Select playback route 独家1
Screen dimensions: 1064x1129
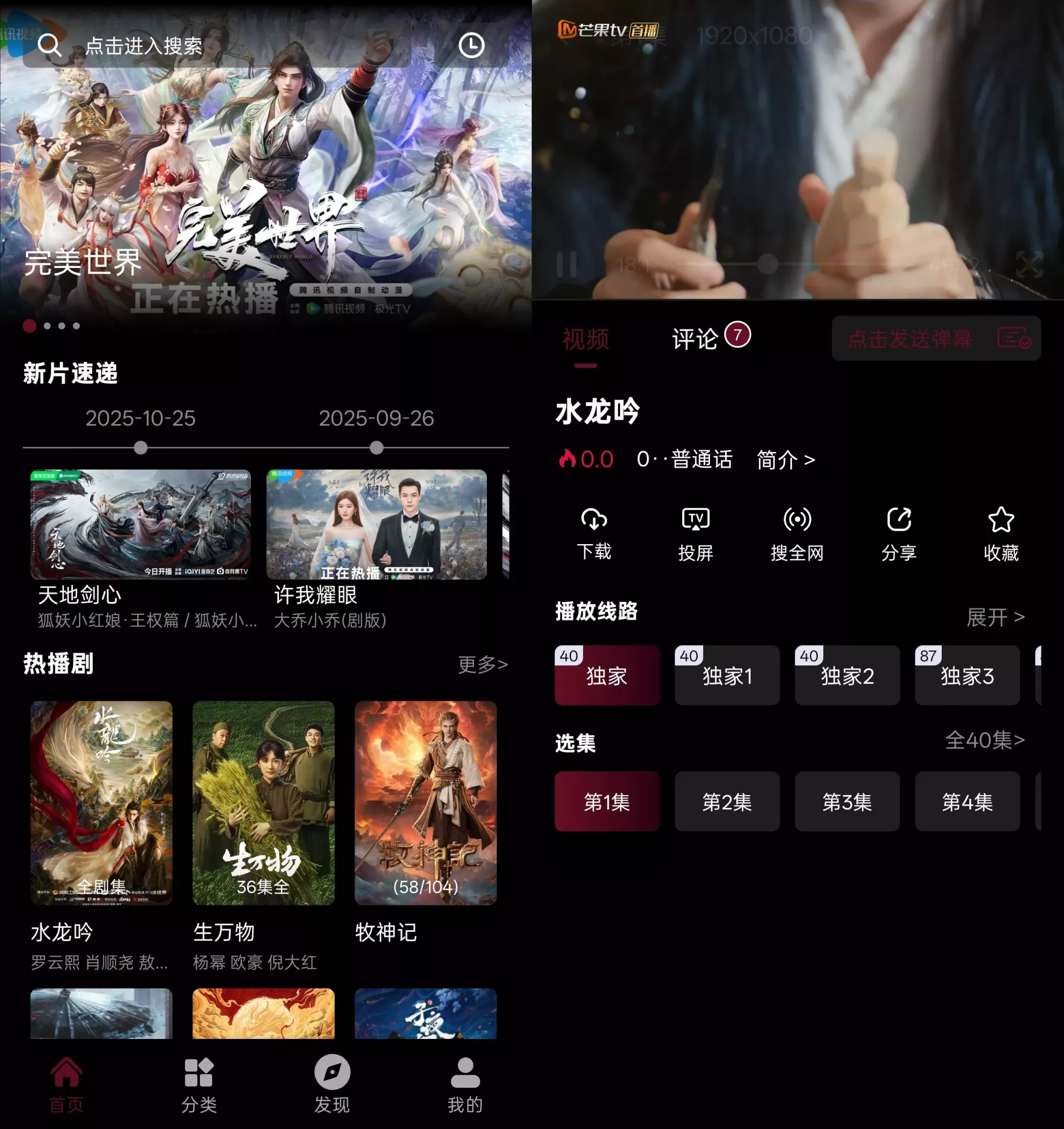pos(727,675)
